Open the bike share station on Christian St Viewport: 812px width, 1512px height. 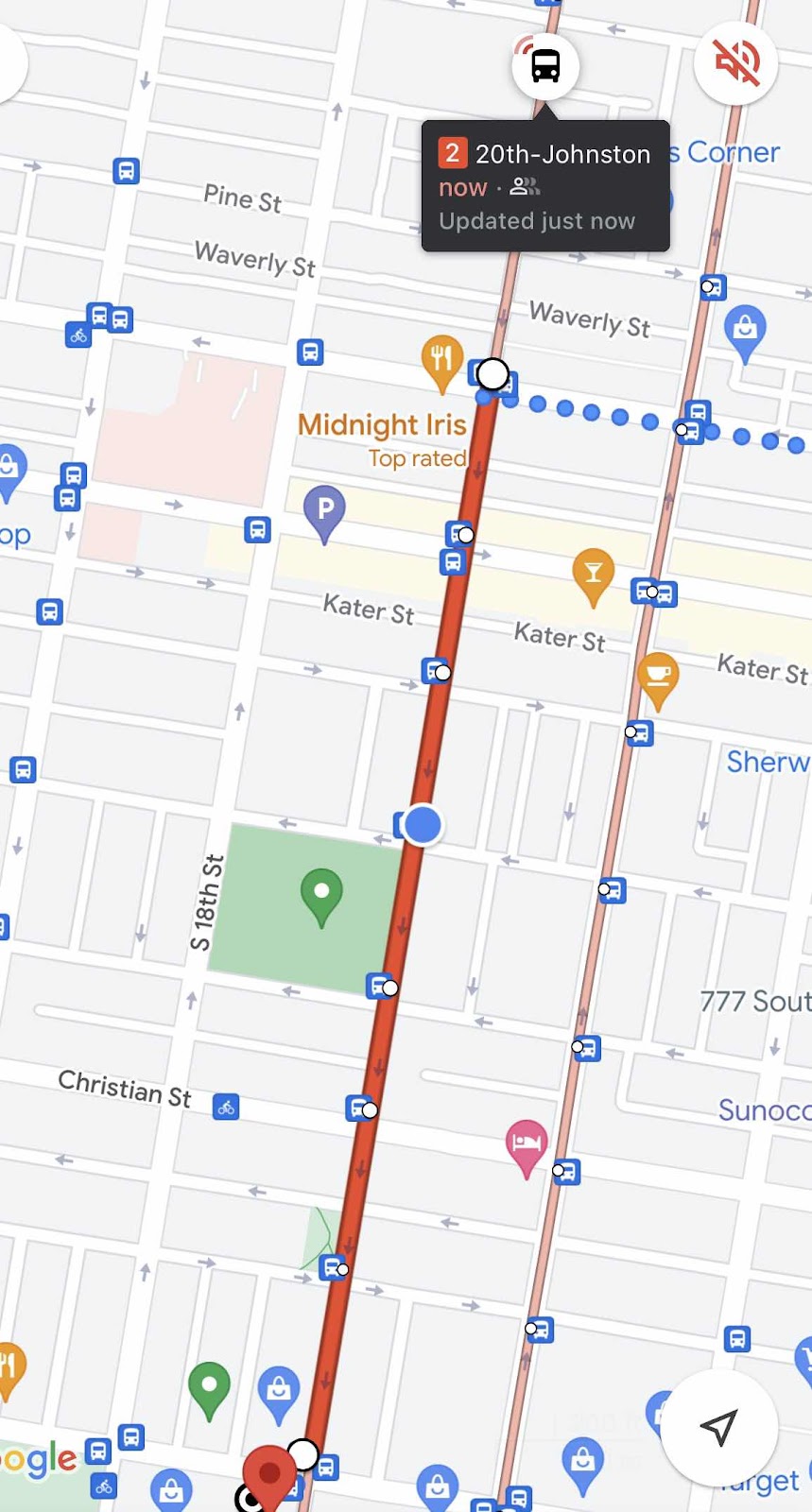click(x=226, y=1107)
